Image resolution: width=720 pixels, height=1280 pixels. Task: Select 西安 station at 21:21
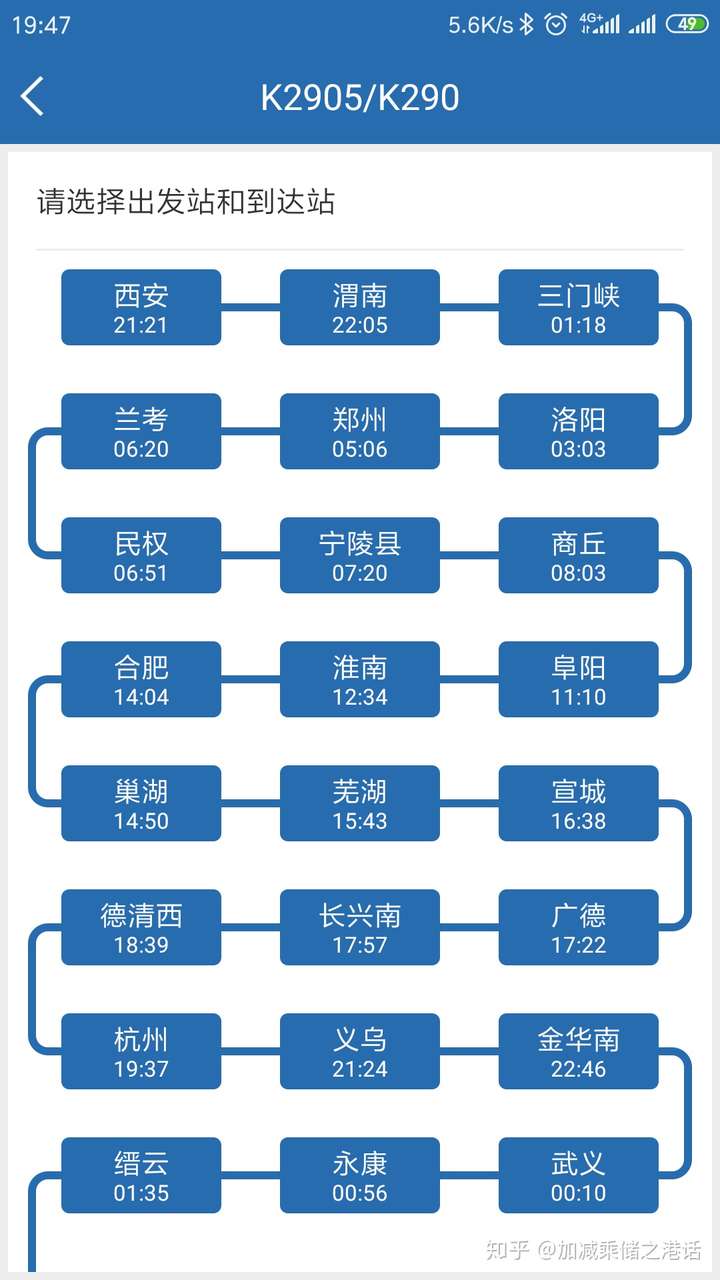141,307
